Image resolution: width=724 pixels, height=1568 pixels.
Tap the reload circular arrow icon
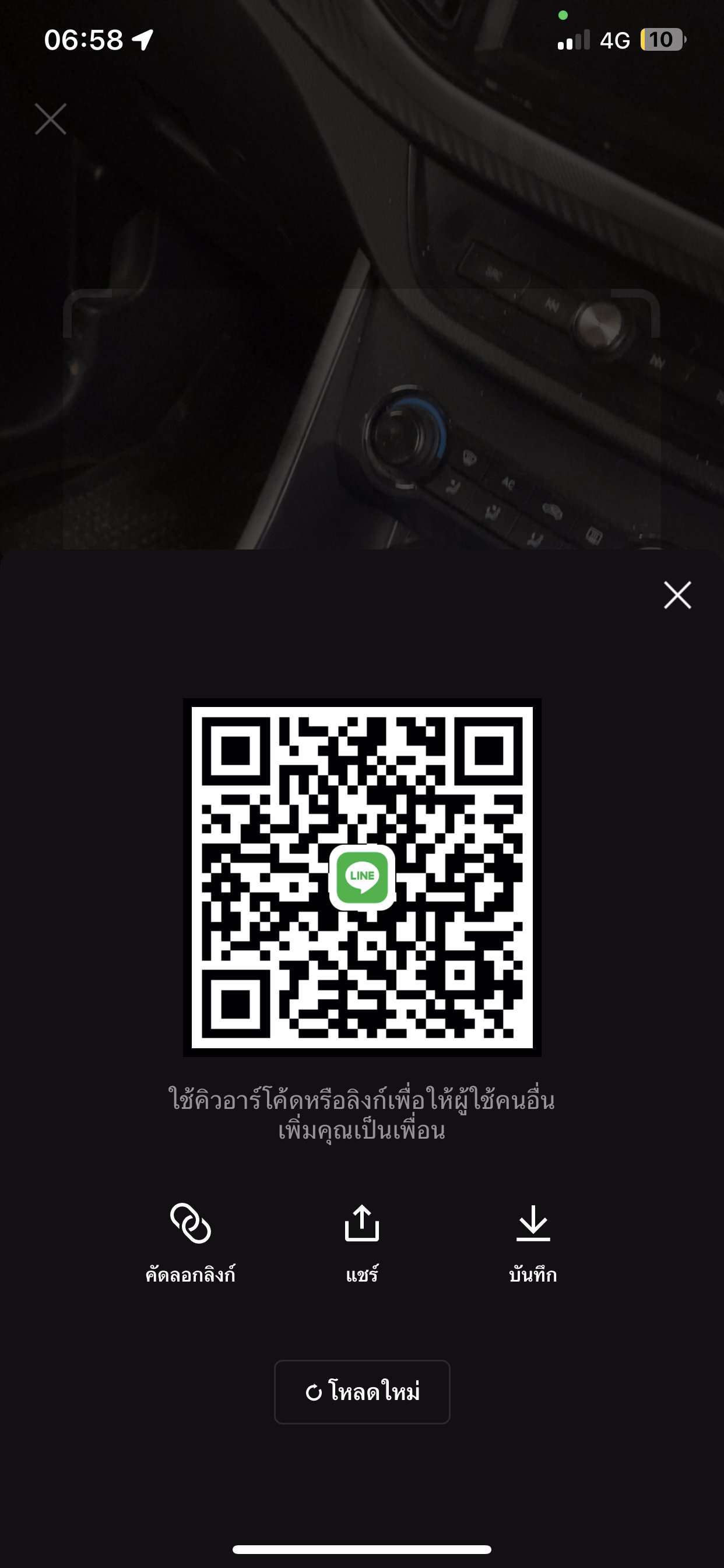click(315, 1391)
